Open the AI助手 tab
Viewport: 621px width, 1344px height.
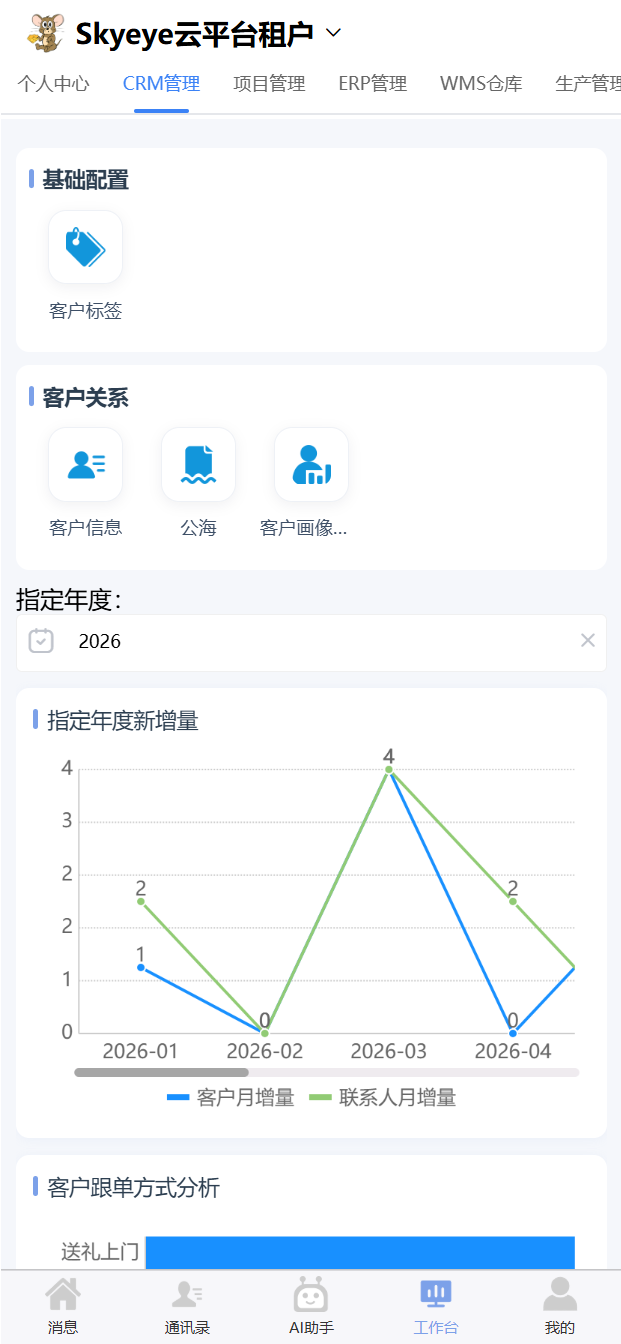click(311, 1308)
